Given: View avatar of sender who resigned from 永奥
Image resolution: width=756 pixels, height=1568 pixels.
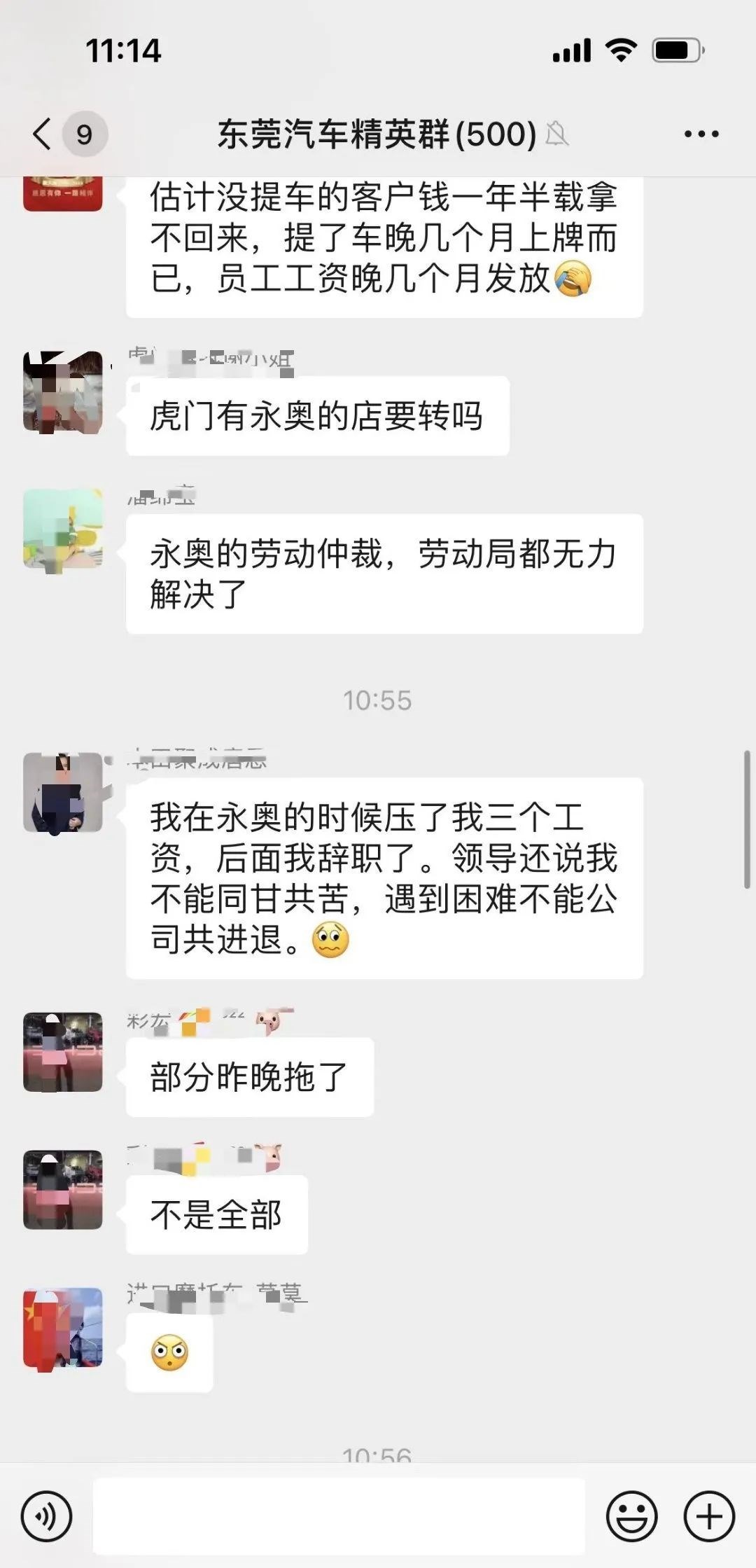Looking at the screenshot, I should tap(63, 793).
